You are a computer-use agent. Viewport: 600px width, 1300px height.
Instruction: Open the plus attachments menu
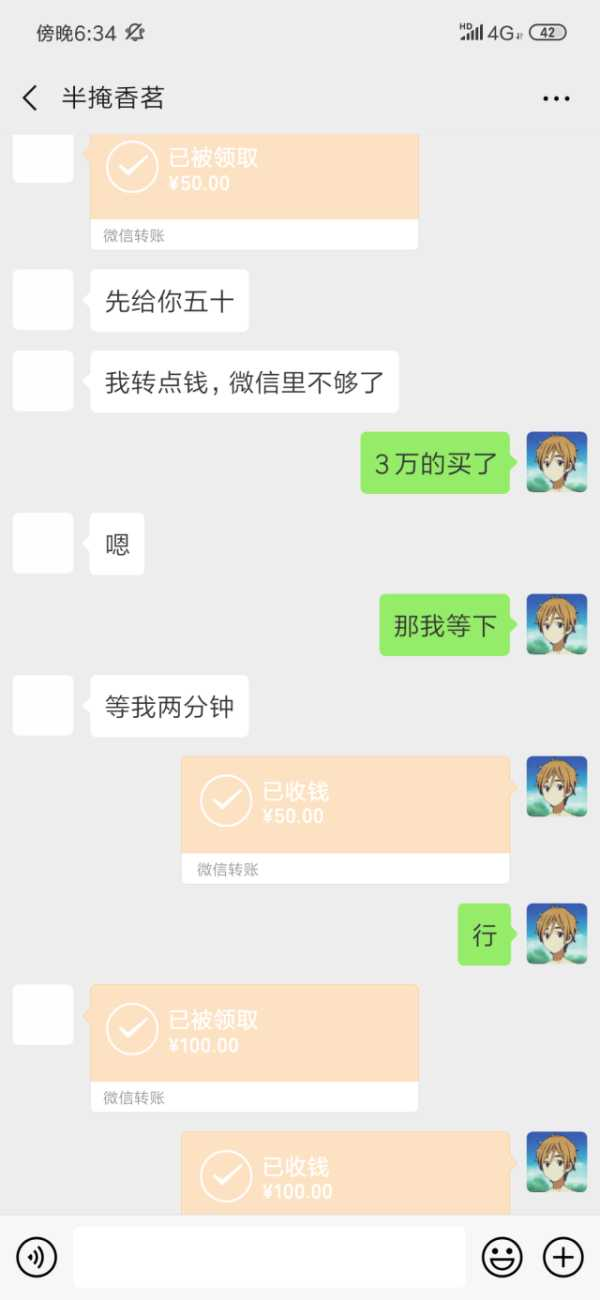[563, 1257]
